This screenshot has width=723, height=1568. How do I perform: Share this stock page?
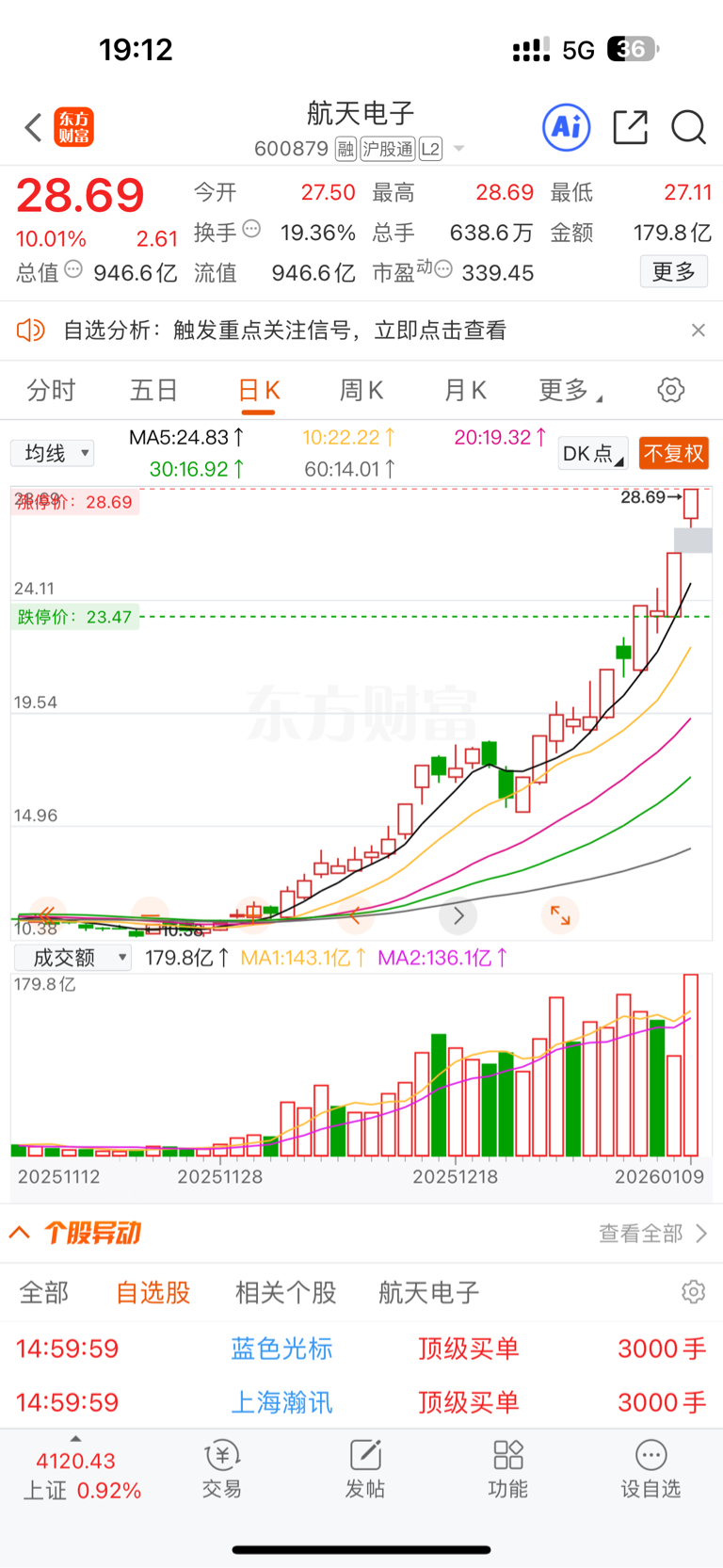point(630,127)
